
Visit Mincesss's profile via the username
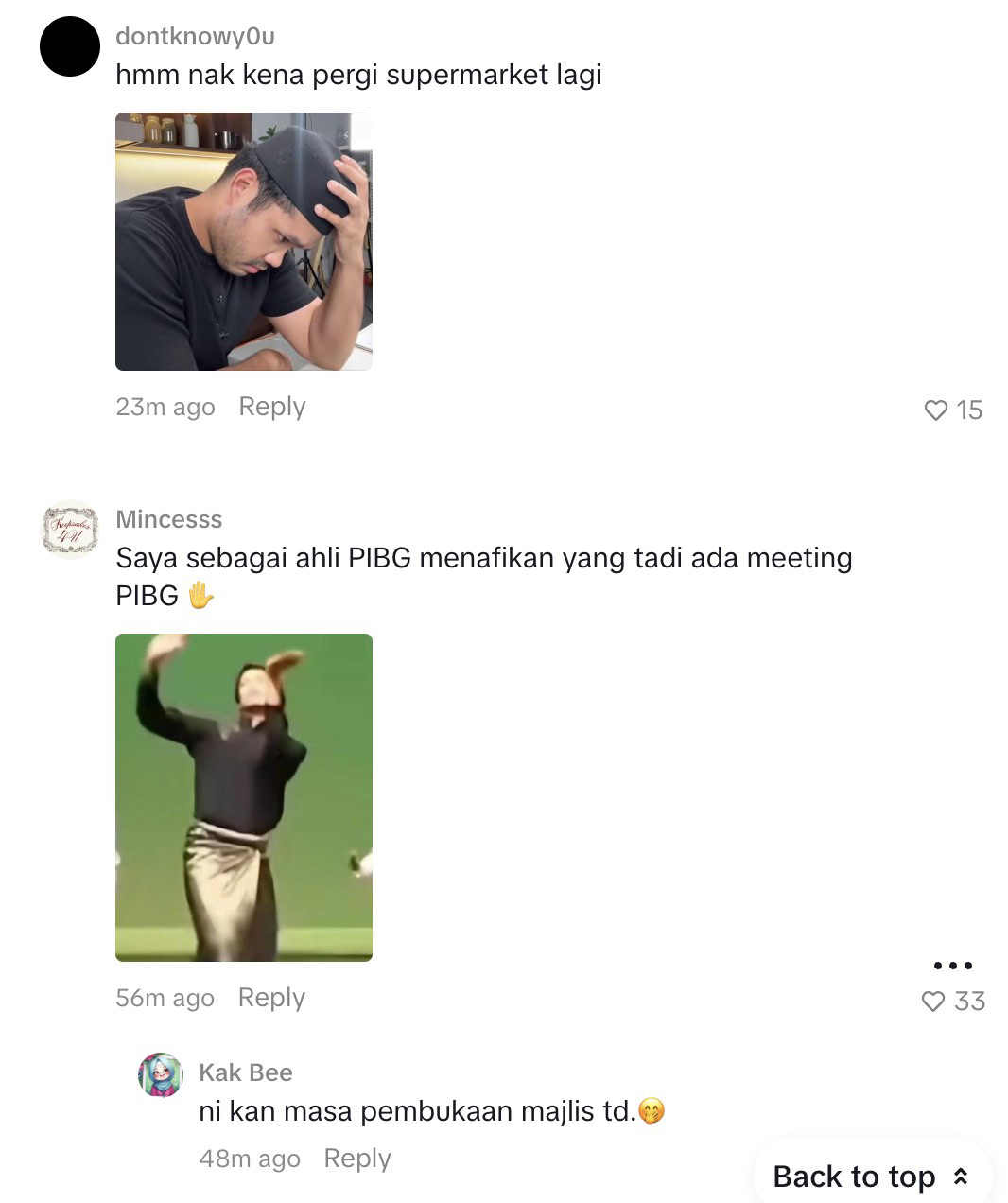click(x=168, y=519)
